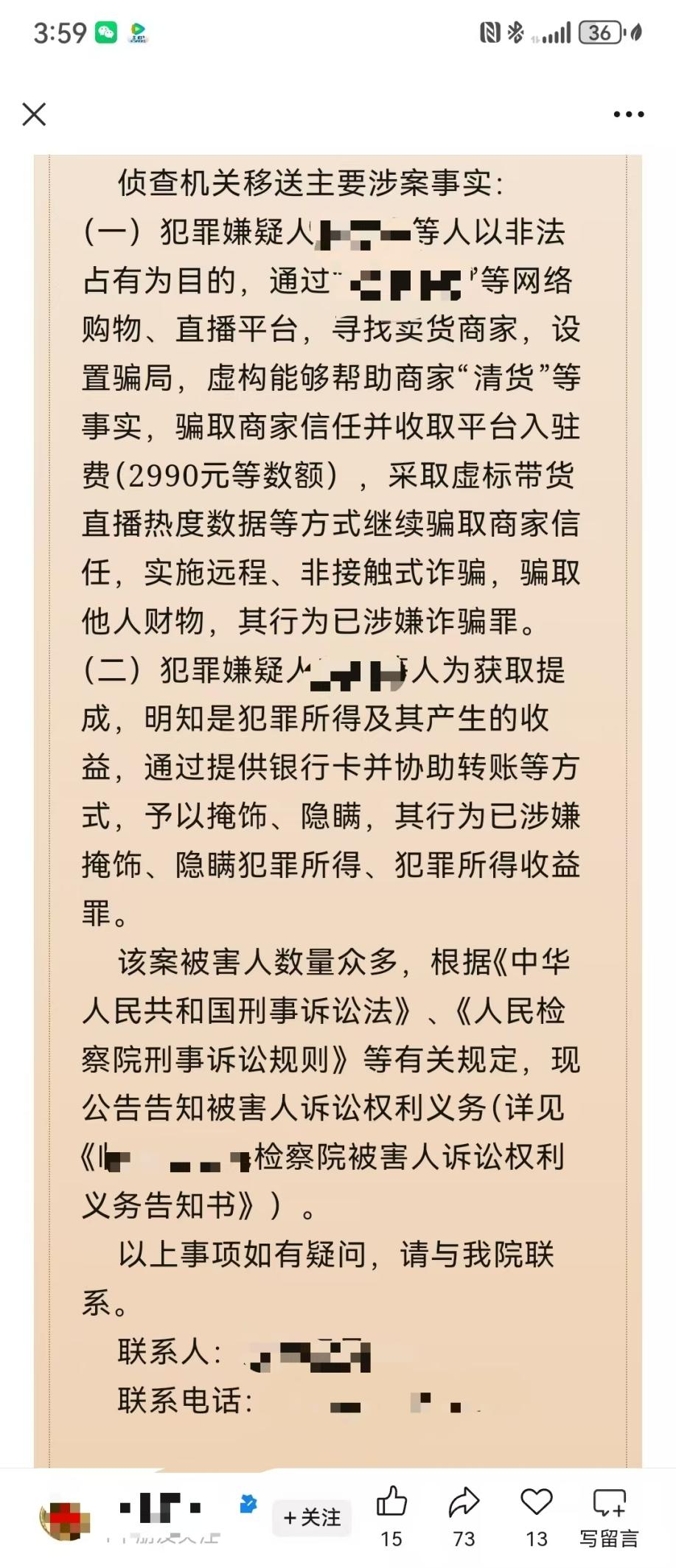Close the article page
676x1568 pixels.
[34, 114]
